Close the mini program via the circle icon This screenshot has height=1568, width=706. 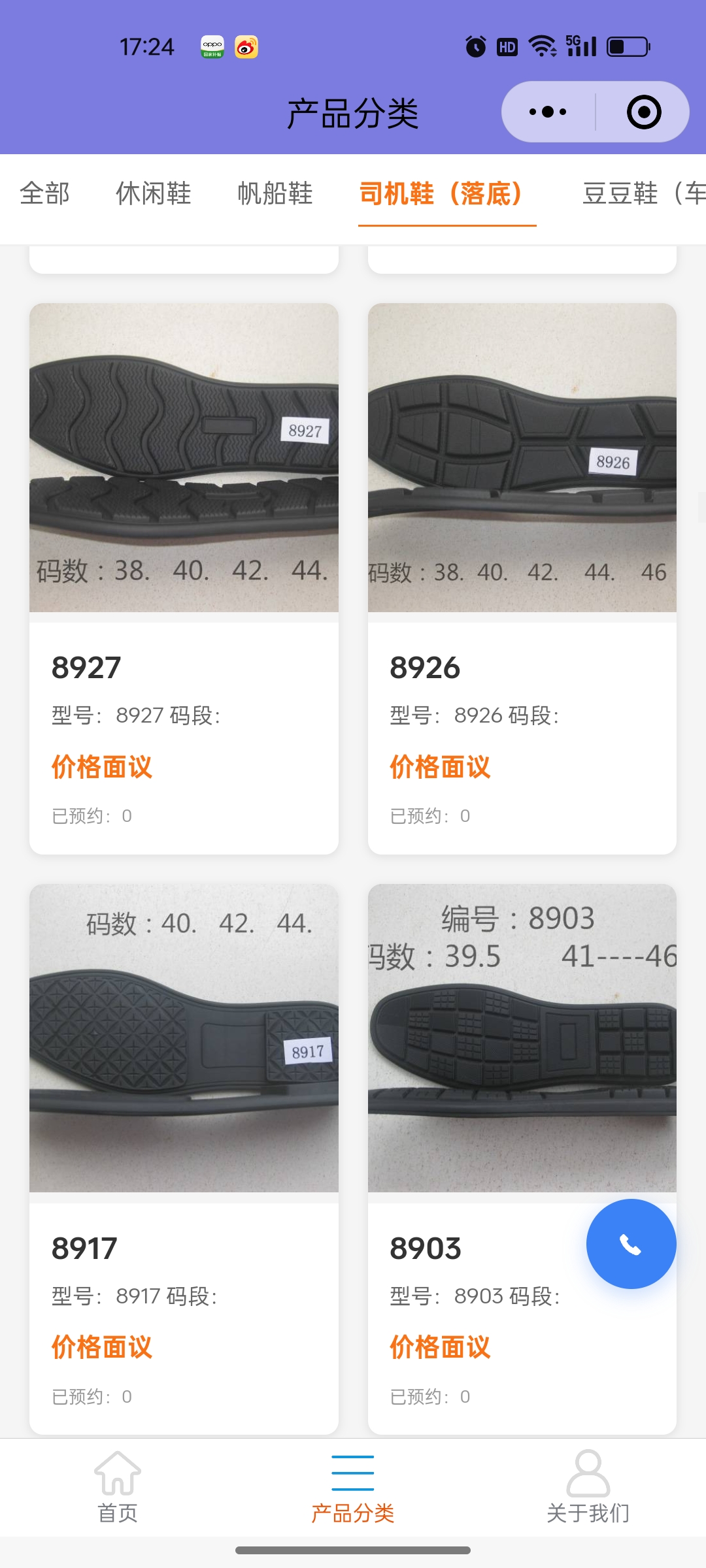point(644,112)
